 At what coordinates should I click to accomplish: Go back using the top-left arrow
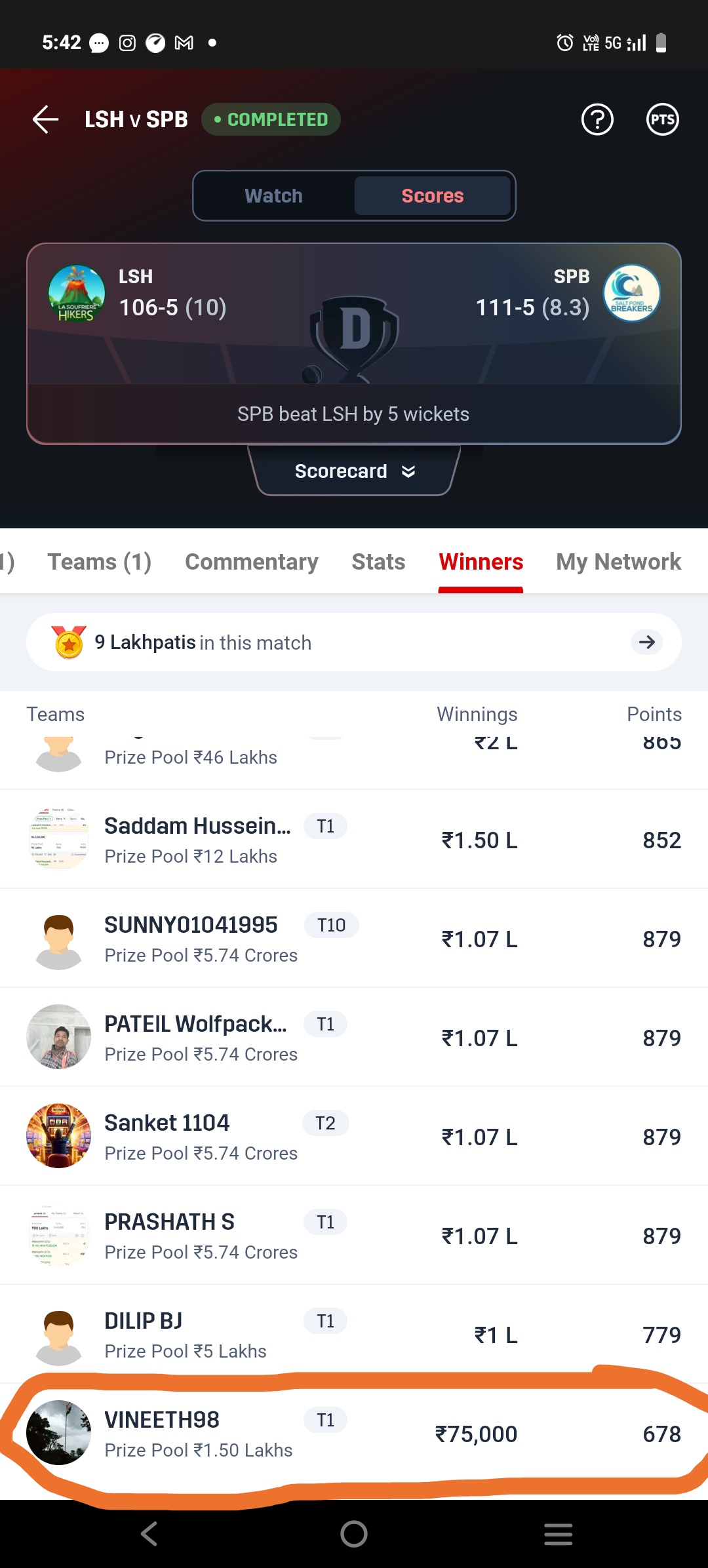(46, 119)
